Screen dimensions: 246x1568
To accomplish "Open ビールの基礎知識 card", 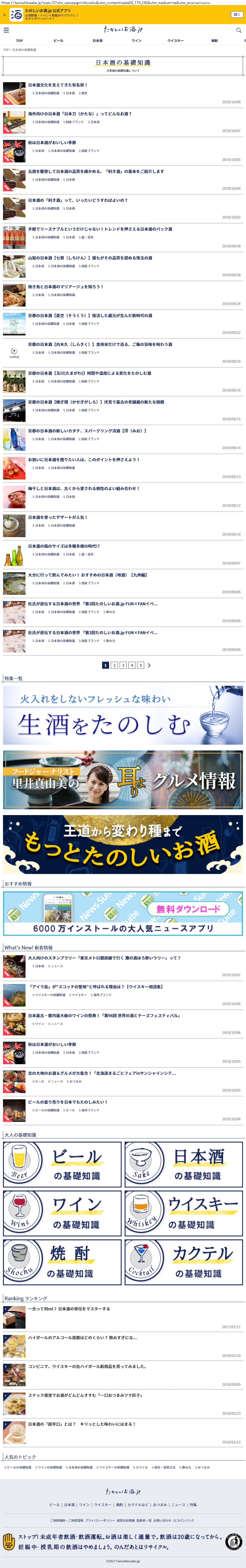I will pyautogui.click(x=63, y=1164).
